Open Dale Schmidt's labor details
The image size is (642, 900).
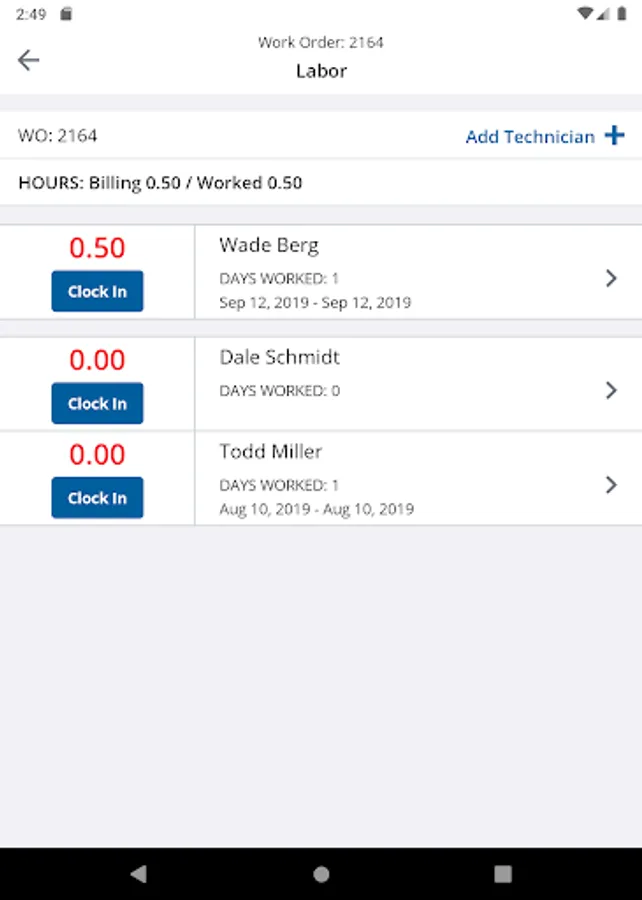point(611,390)
